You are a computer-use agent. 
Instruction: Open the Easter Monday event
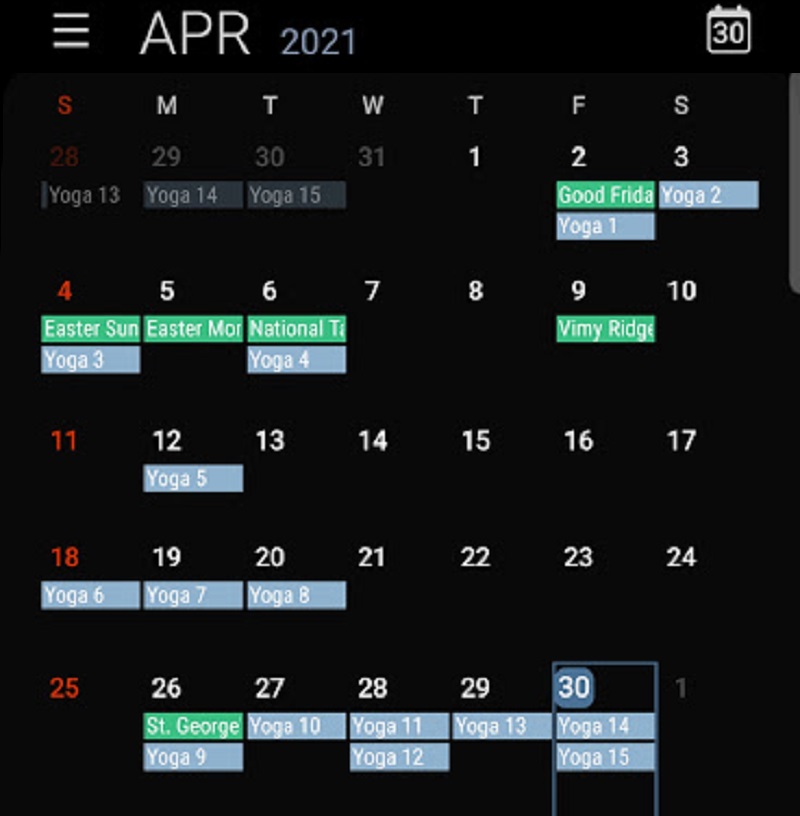point(194,328)
